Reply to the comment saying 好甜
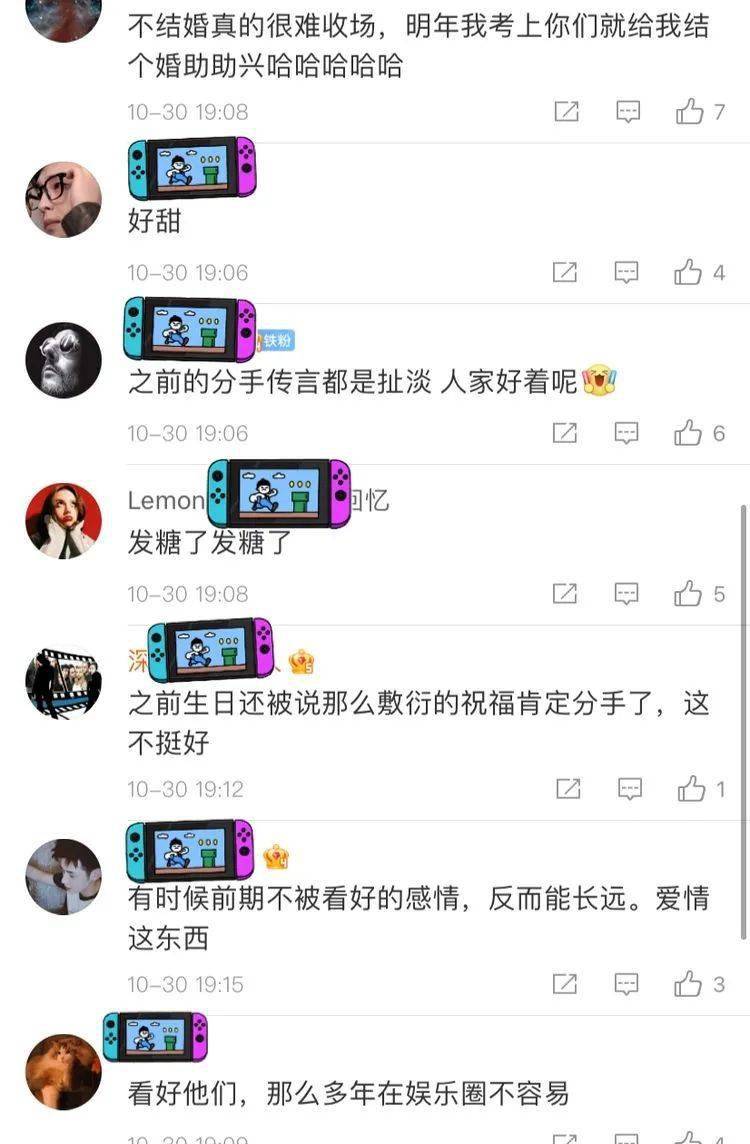Screen dimensions: 750x1144 click(x=627, y=272)
